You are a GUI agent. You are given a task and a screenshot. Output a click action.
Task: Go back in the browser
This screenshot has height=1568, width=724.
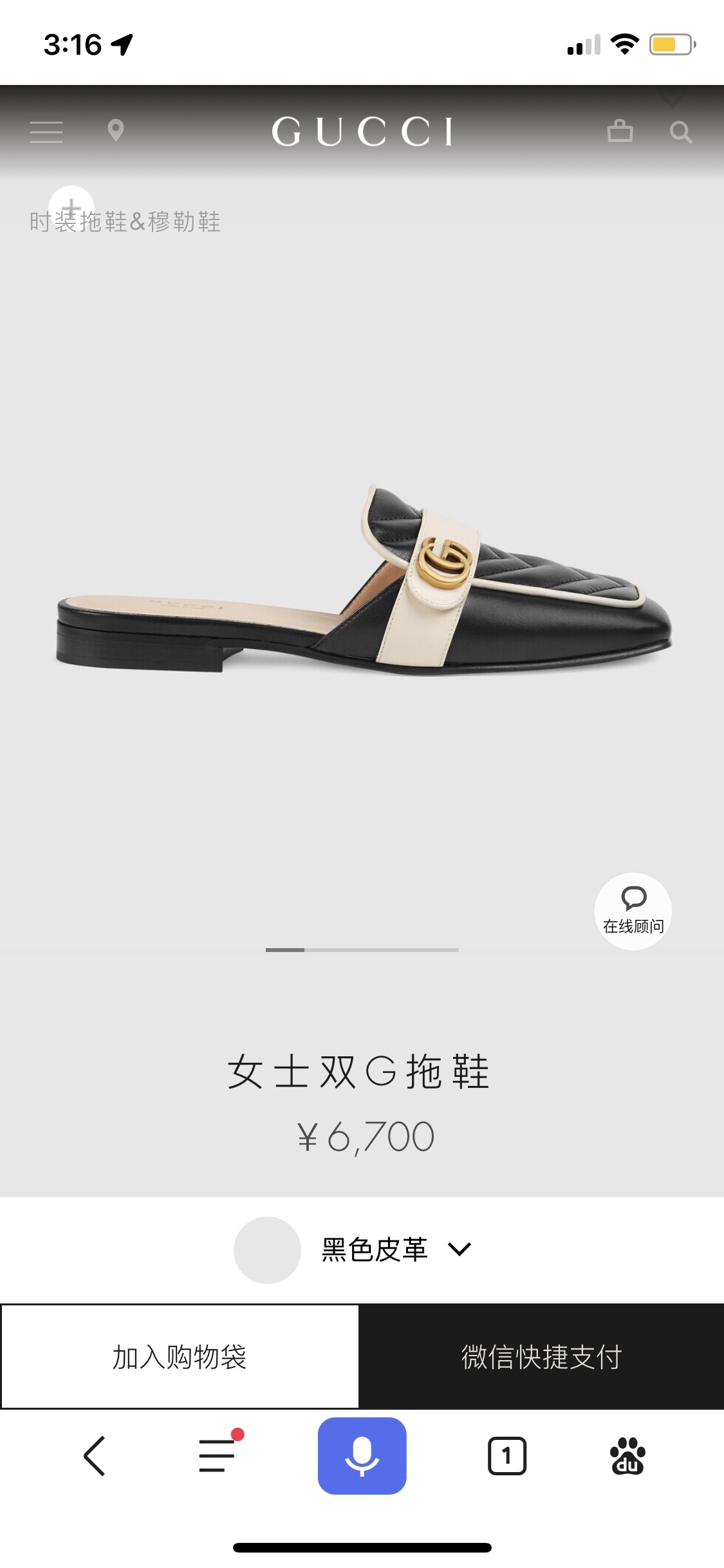tap(95, 1455)
